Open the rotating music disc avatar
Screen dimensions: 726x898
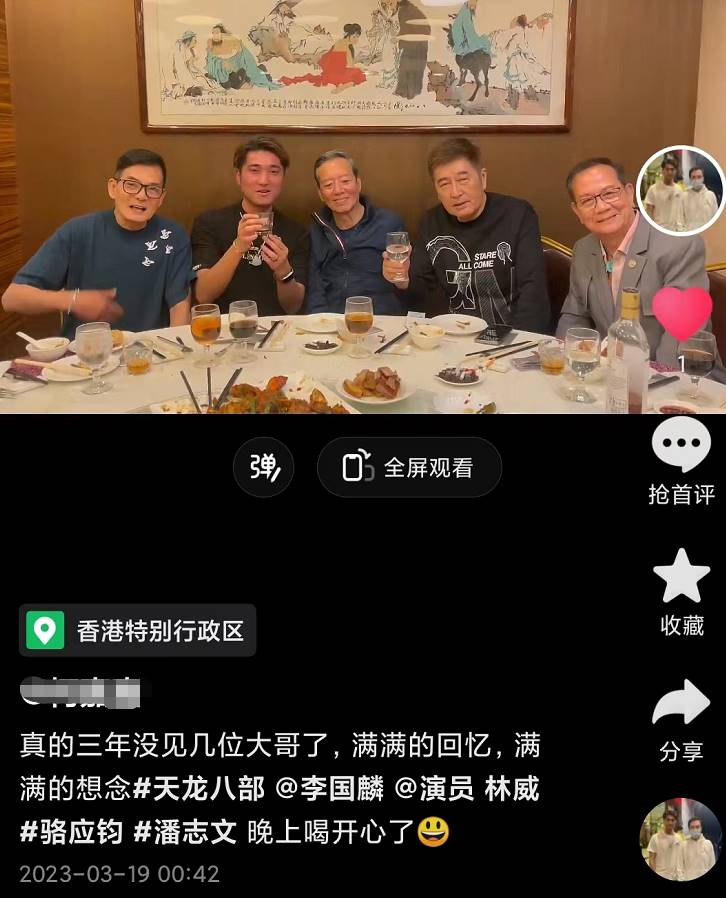click(681, 841)
